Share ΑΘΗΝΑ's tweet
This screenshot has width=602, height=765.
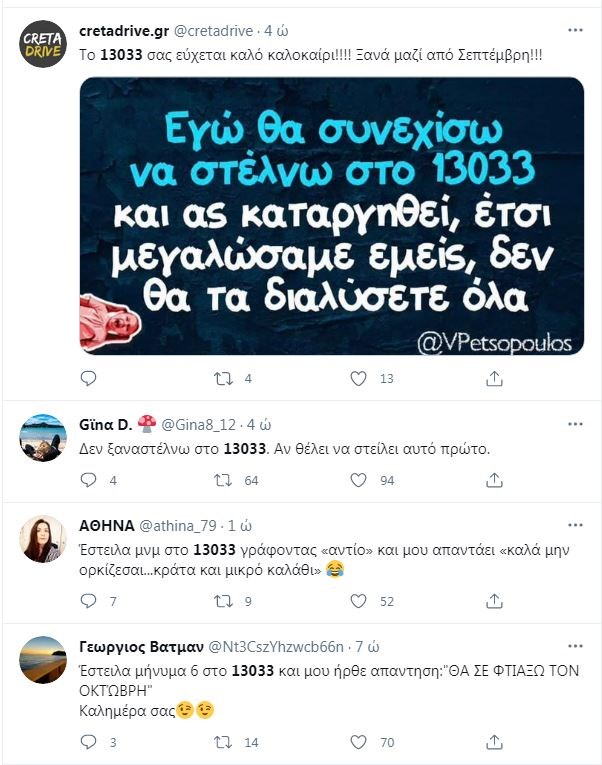tap(494, 600)
